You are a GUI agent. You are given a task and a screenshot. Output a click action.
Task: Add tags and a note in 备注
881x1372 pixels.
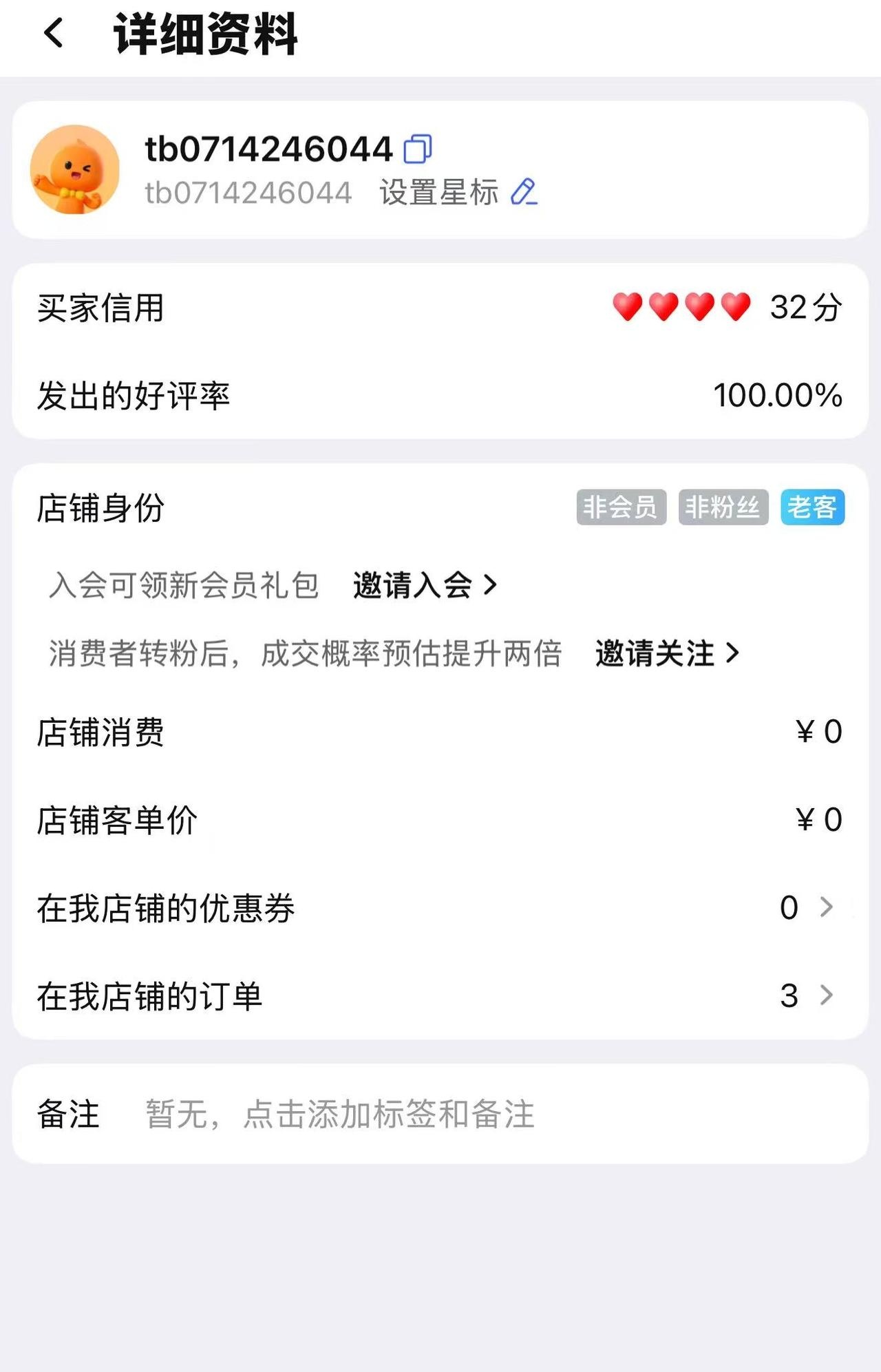340,1113
